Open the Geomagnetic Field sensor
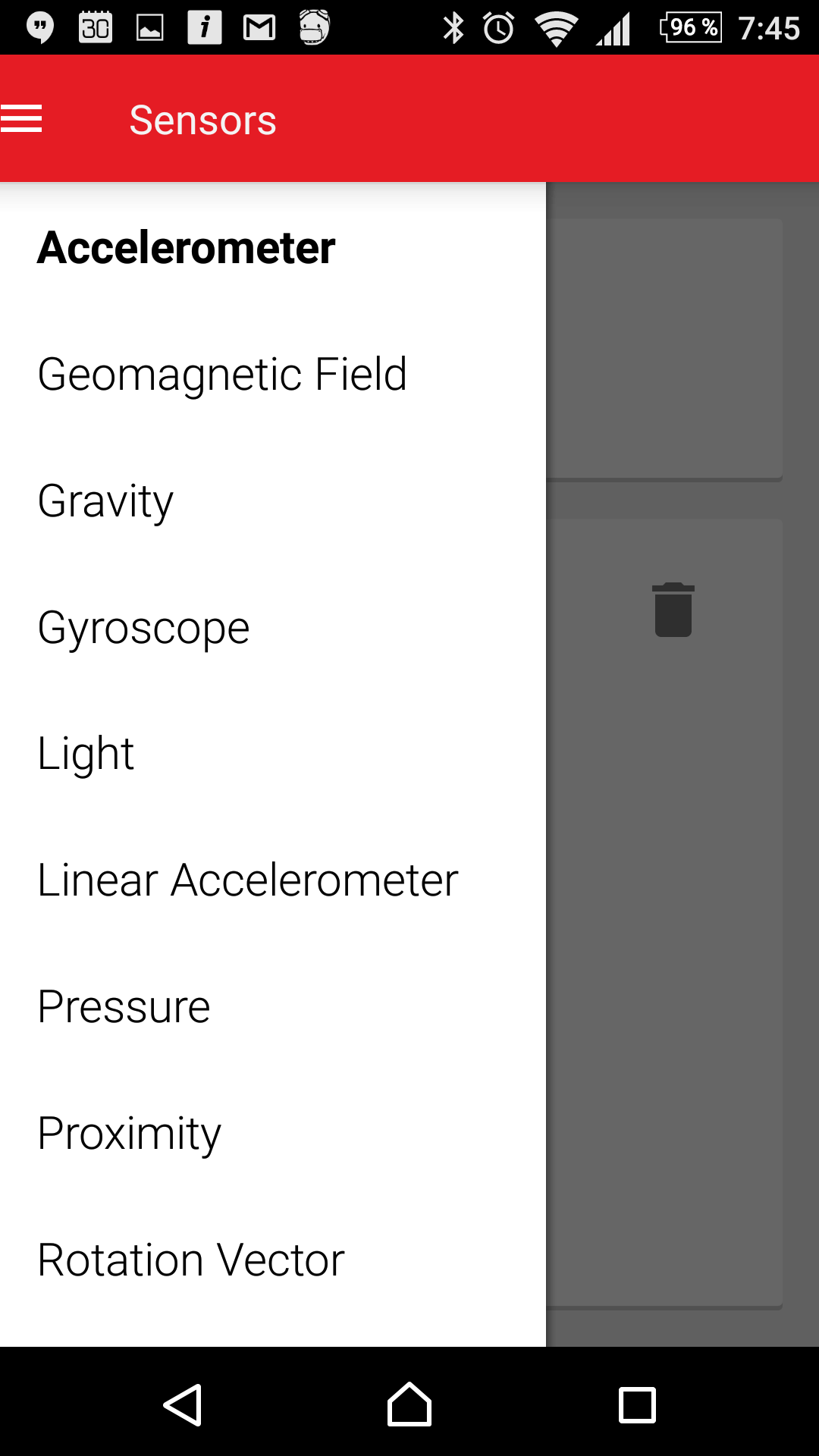 273,374
